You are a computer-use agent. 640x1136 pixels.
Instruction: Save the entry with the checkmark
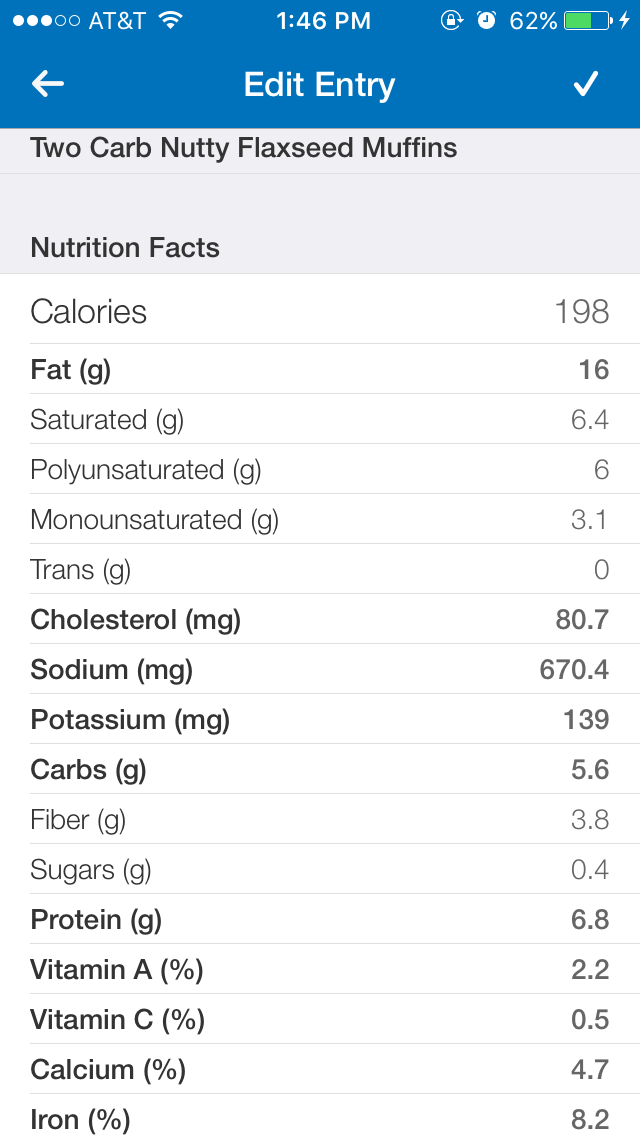(x=585, y=84)
